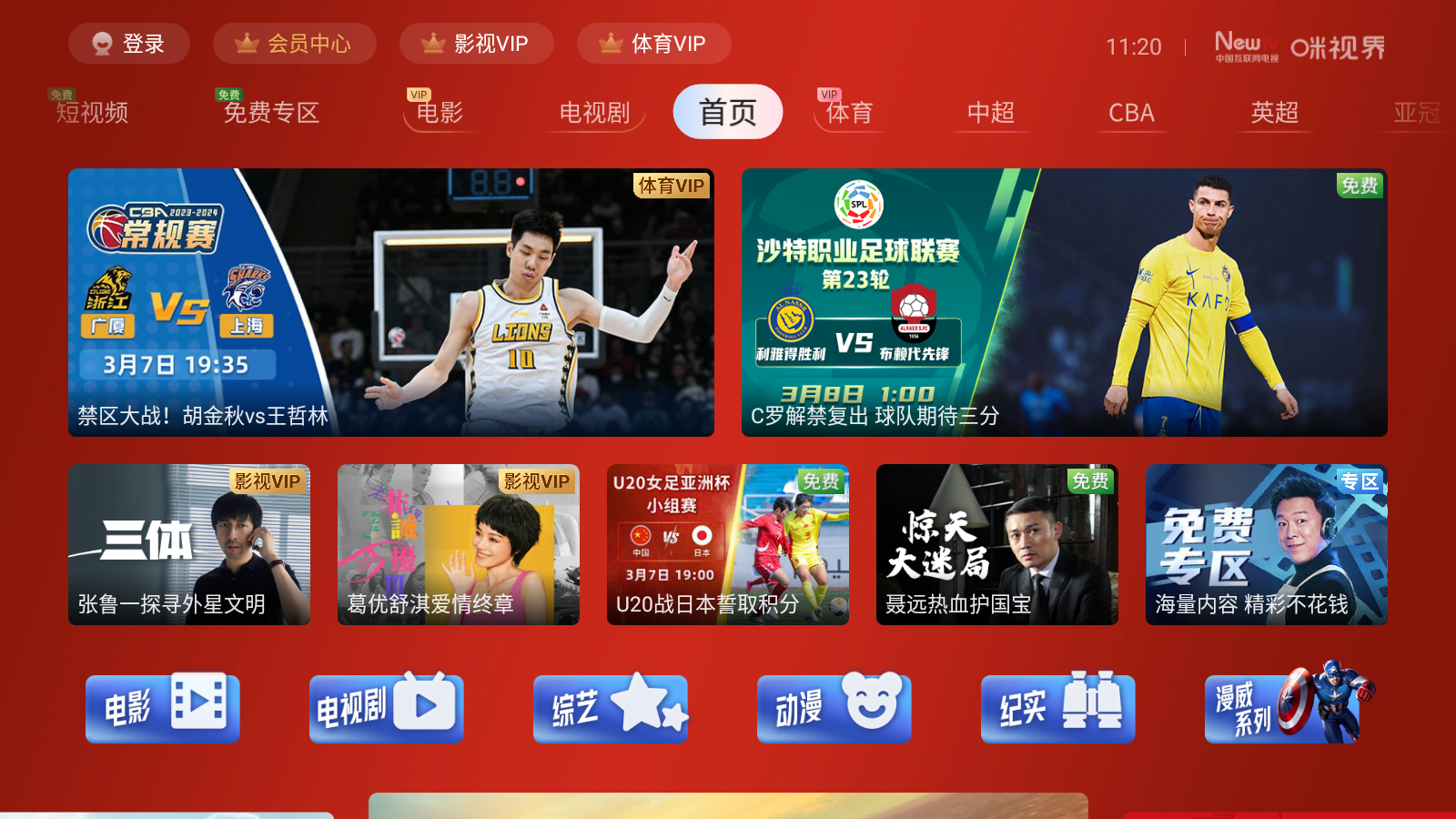The width and height of the screenshot is (1456, 819).
Task: Open the 影视VIP button
Action: (476, 44)
